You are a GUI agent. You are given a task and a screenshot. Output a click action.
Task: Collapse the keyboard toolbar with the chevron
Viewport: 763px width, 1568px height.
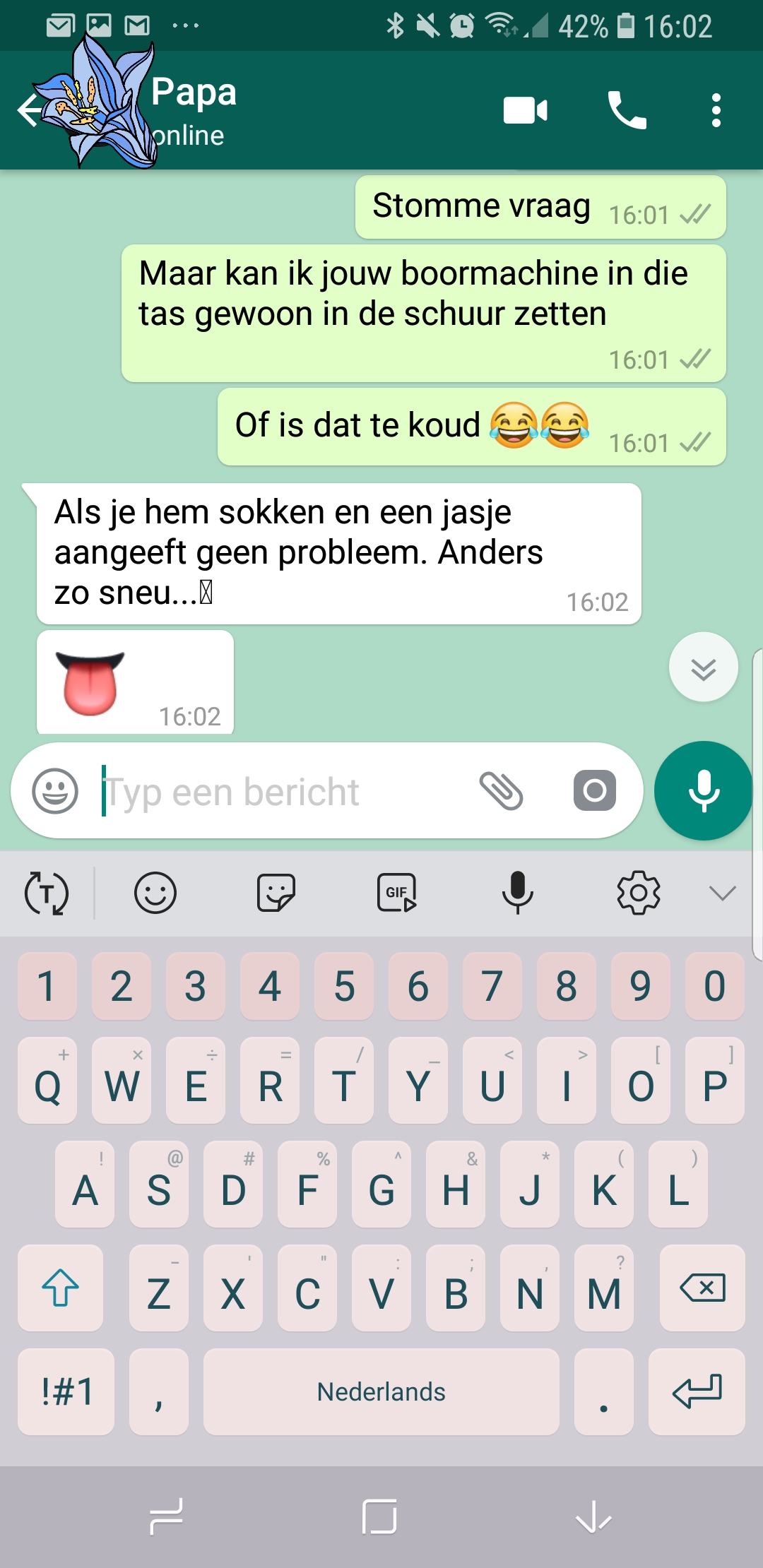tap(722, 893)
